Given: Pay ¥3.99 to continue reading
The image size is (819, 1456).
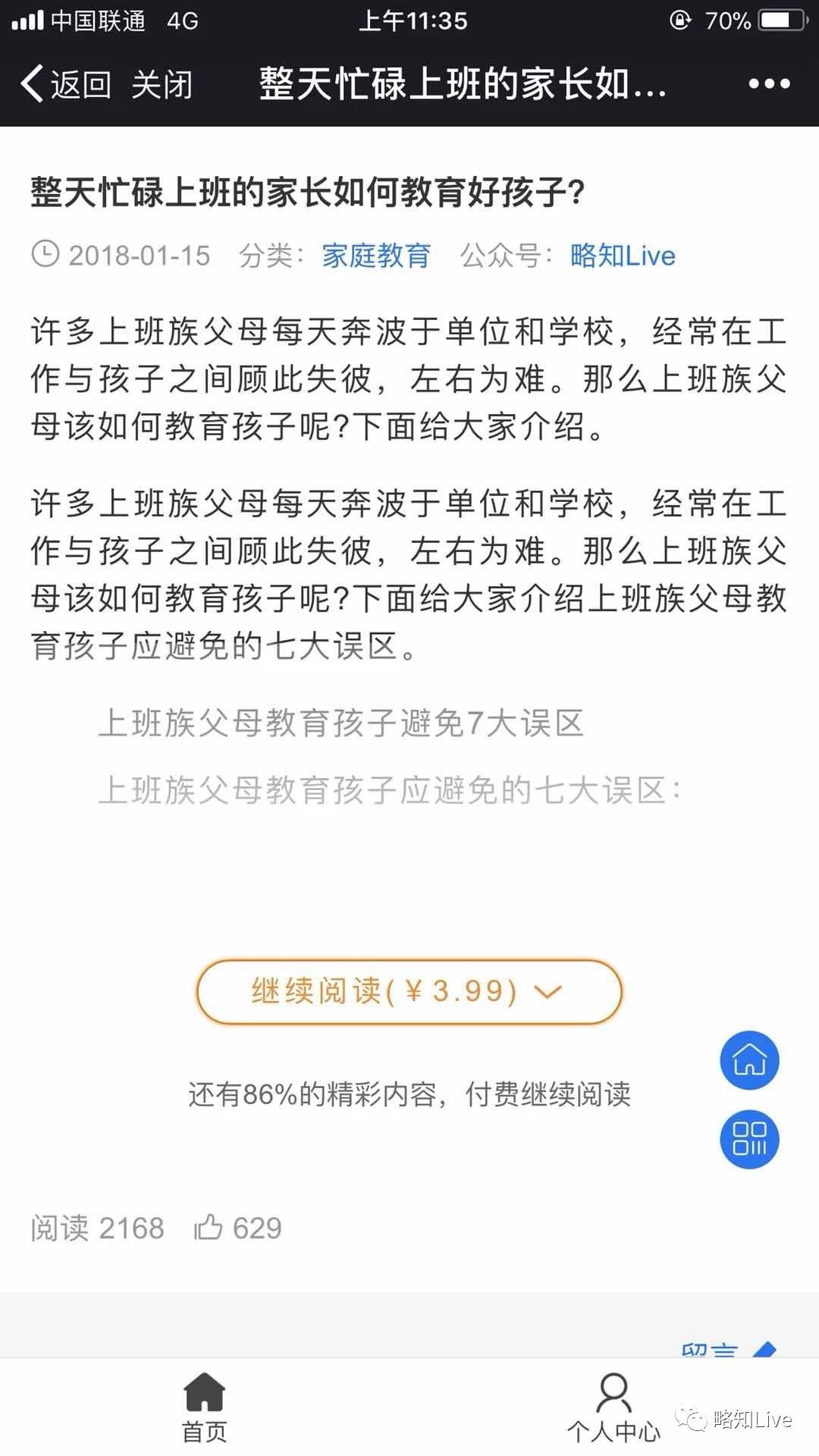Looking at the screenshot, I should (409, 991).
